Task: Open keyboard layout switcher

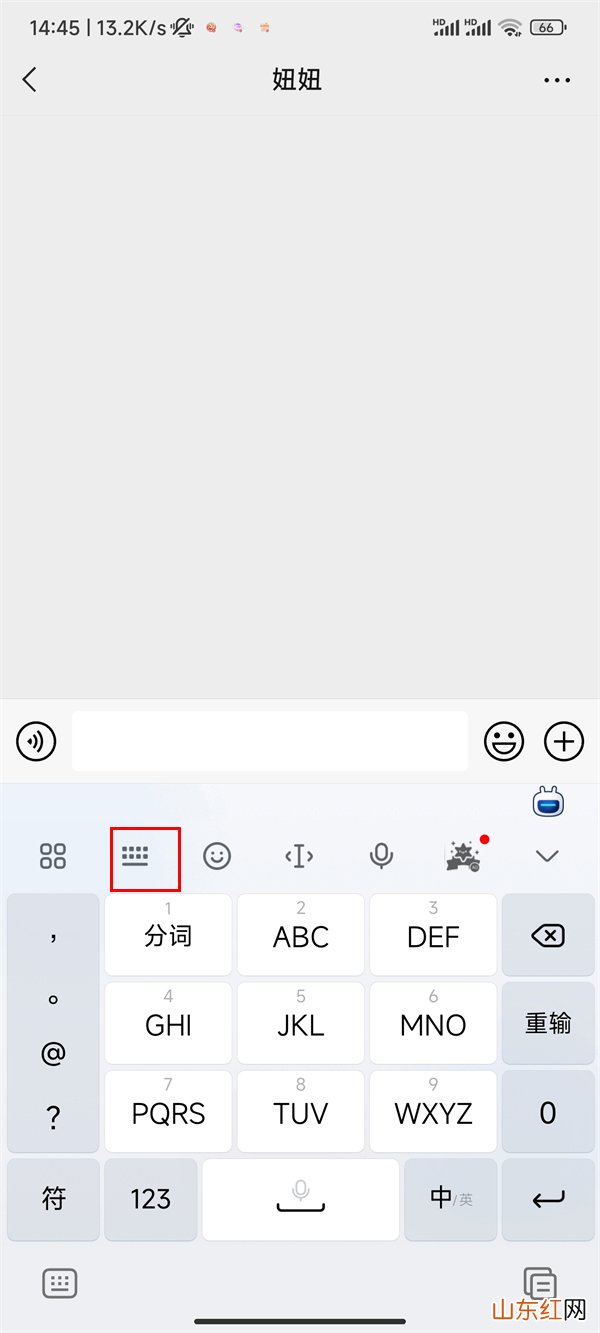Action: click(135, 856)
